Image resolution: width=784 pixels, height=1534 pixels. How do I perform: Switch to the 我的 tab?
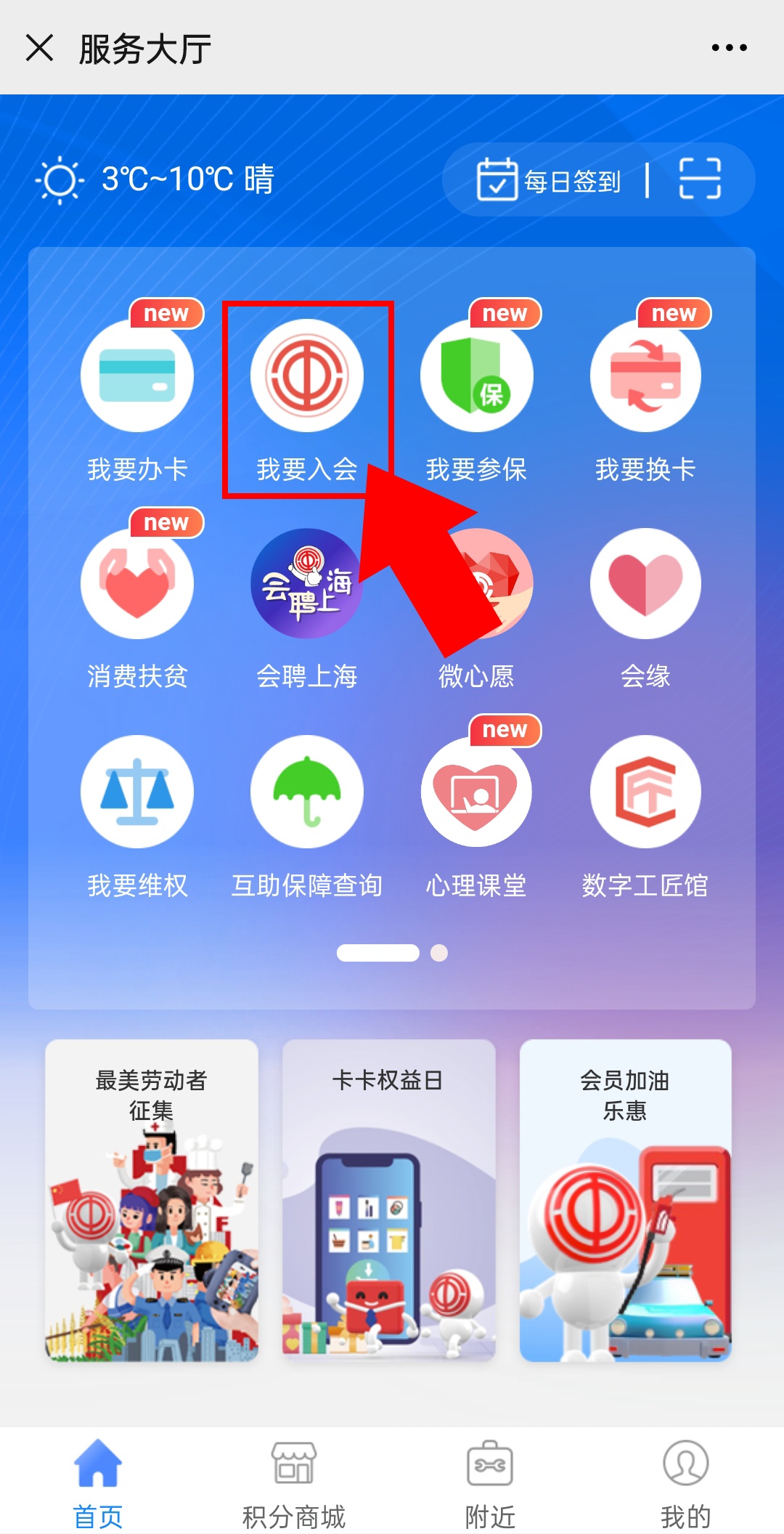click(x=685, y=1483)
